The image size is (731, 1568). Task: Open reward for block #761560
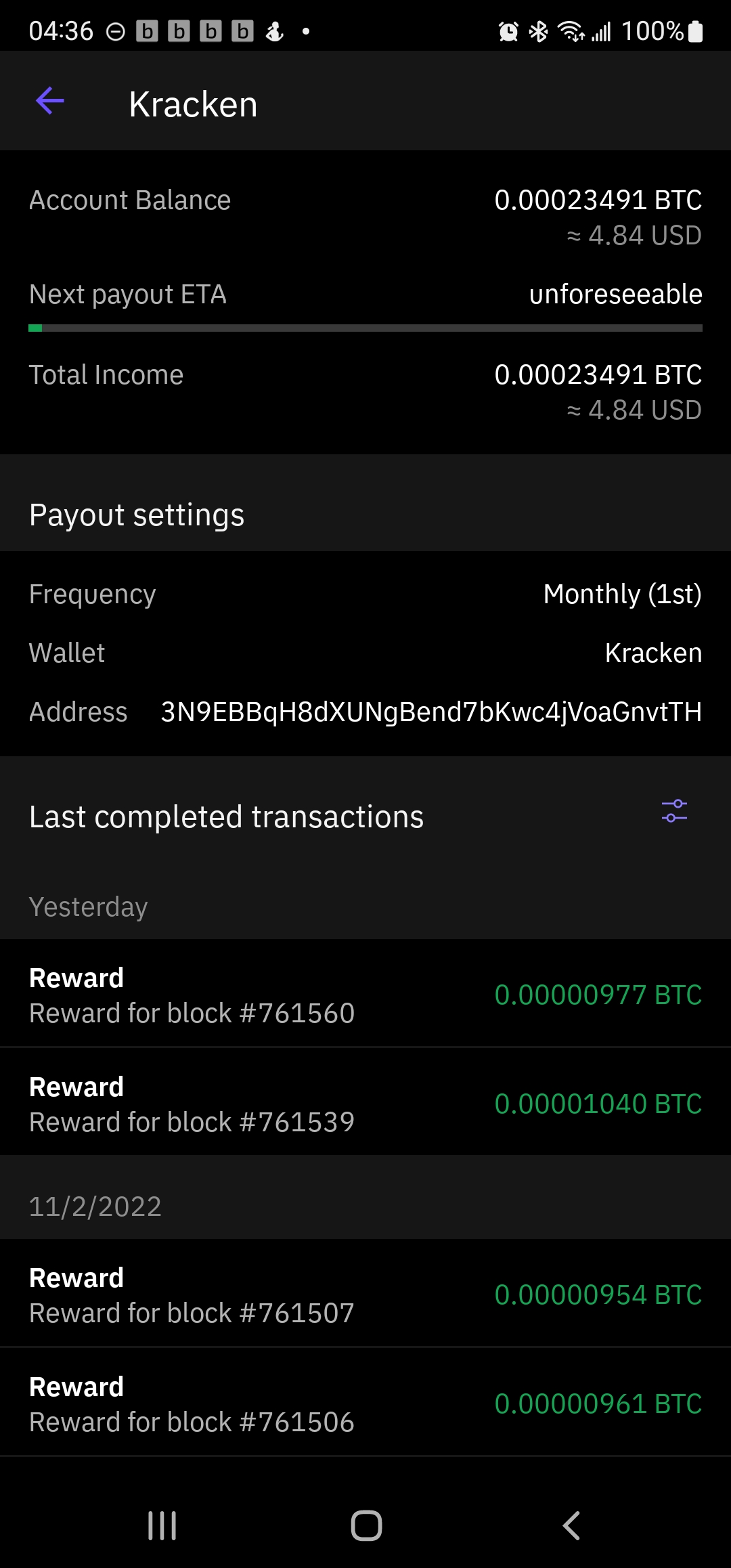click(x=365, y=994)
